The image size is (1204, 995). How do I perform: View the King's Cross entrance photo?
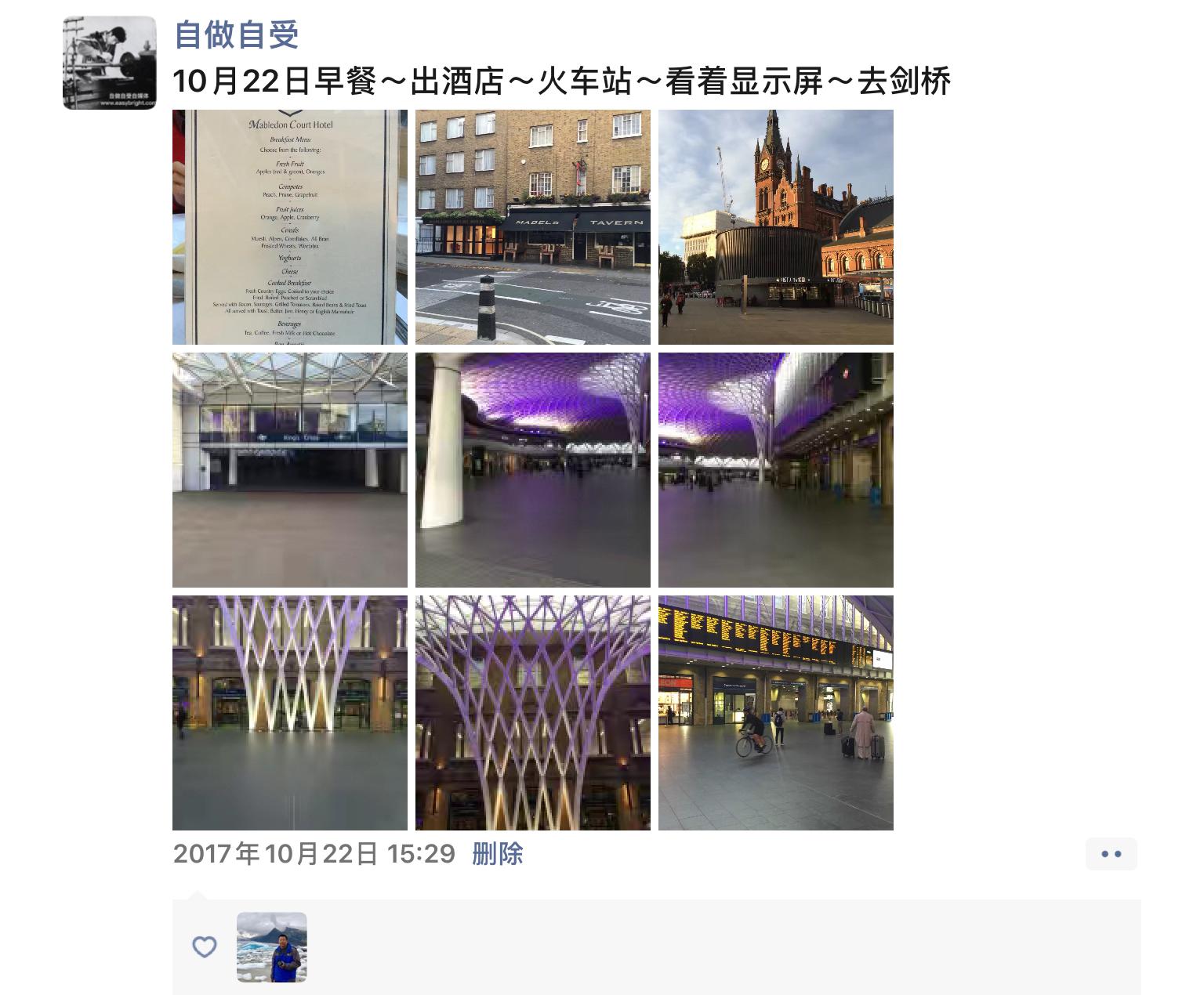(x=289, y=470)
